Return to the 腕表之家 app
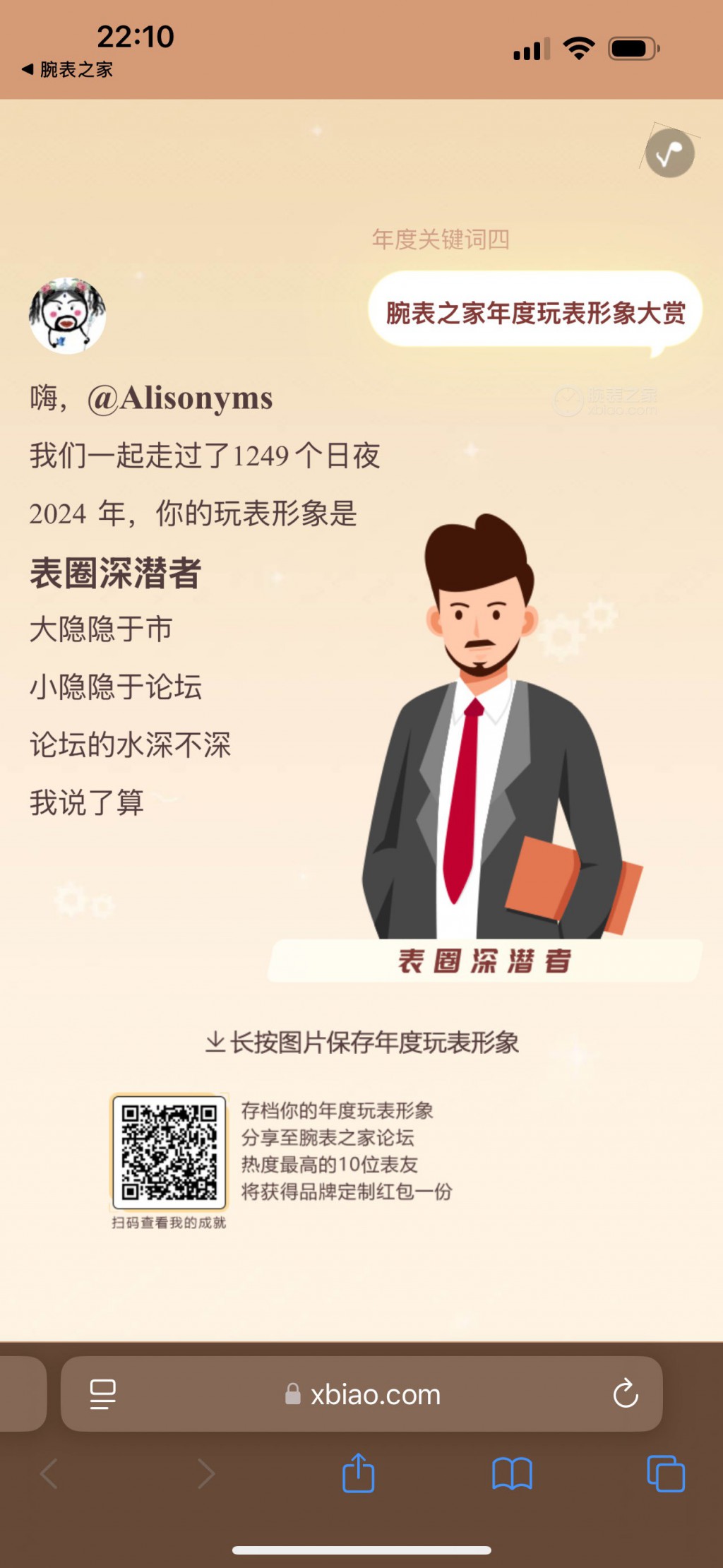Image resolution: width=723 pixels, height=1568 pixels. [x=67, y=69]
